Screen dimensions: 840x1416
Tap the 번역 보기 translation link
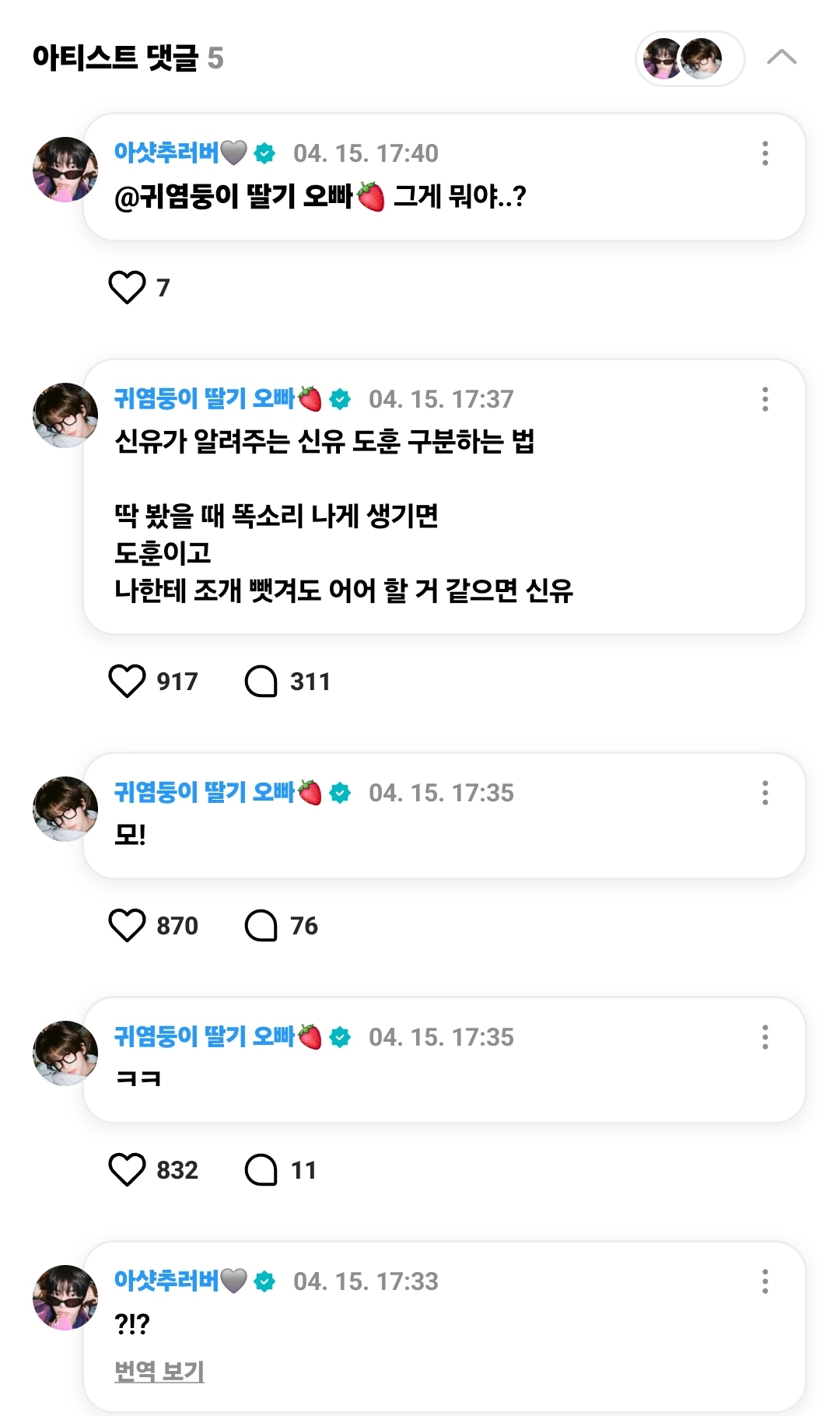click(x=159, y=1371)
